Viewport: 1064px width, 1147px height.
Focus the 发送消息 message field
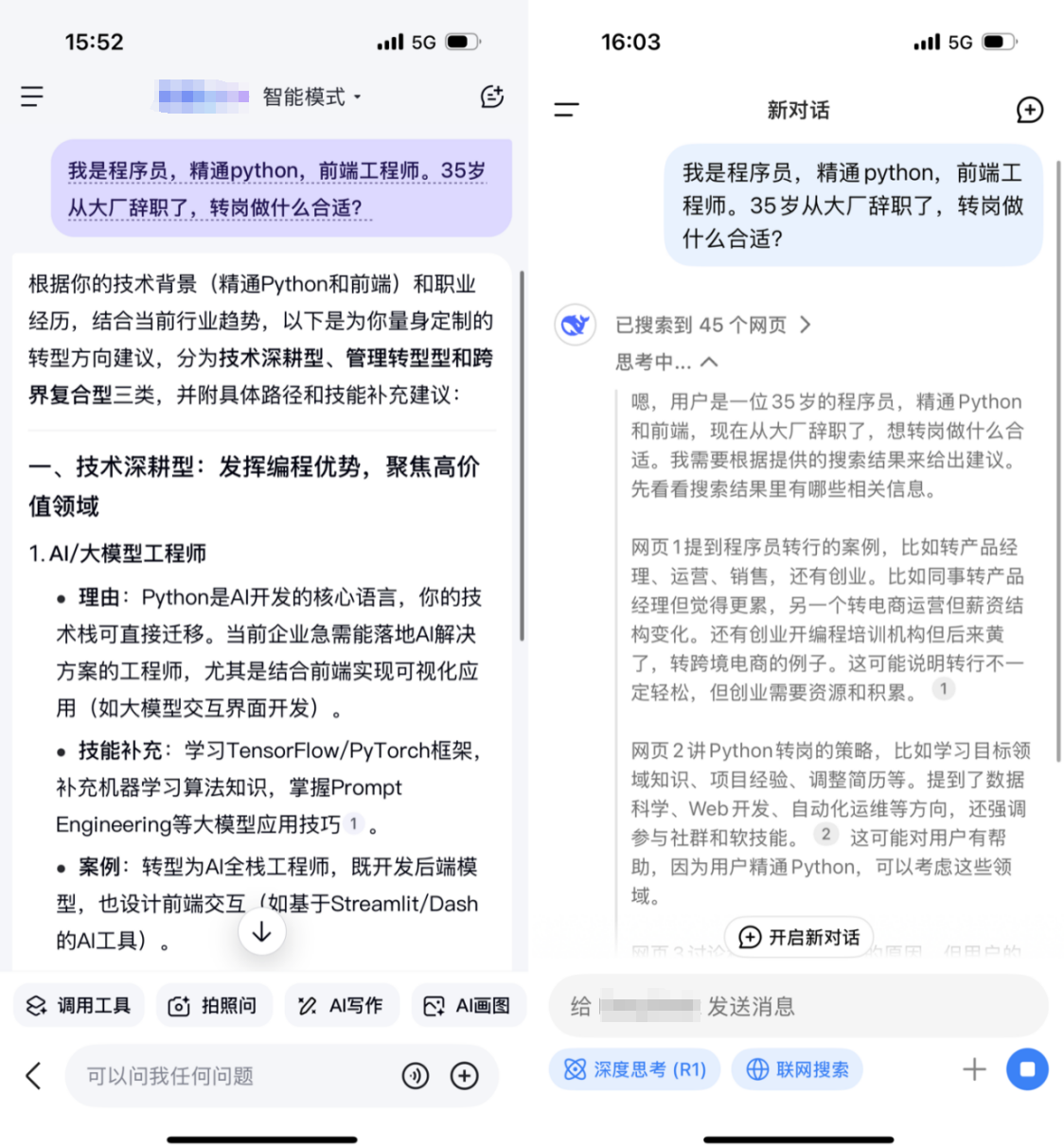798,1006
